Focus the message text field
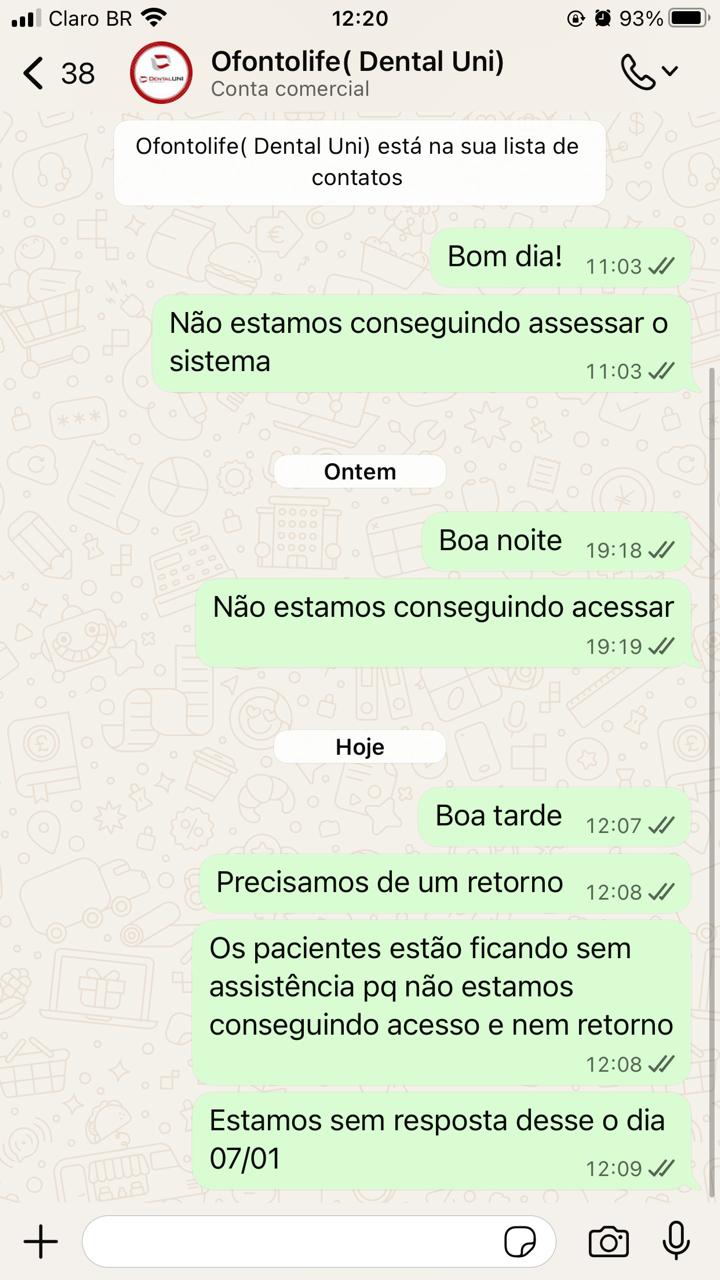The width and height of the screenshot is (720, 1280). (290, 1242)
